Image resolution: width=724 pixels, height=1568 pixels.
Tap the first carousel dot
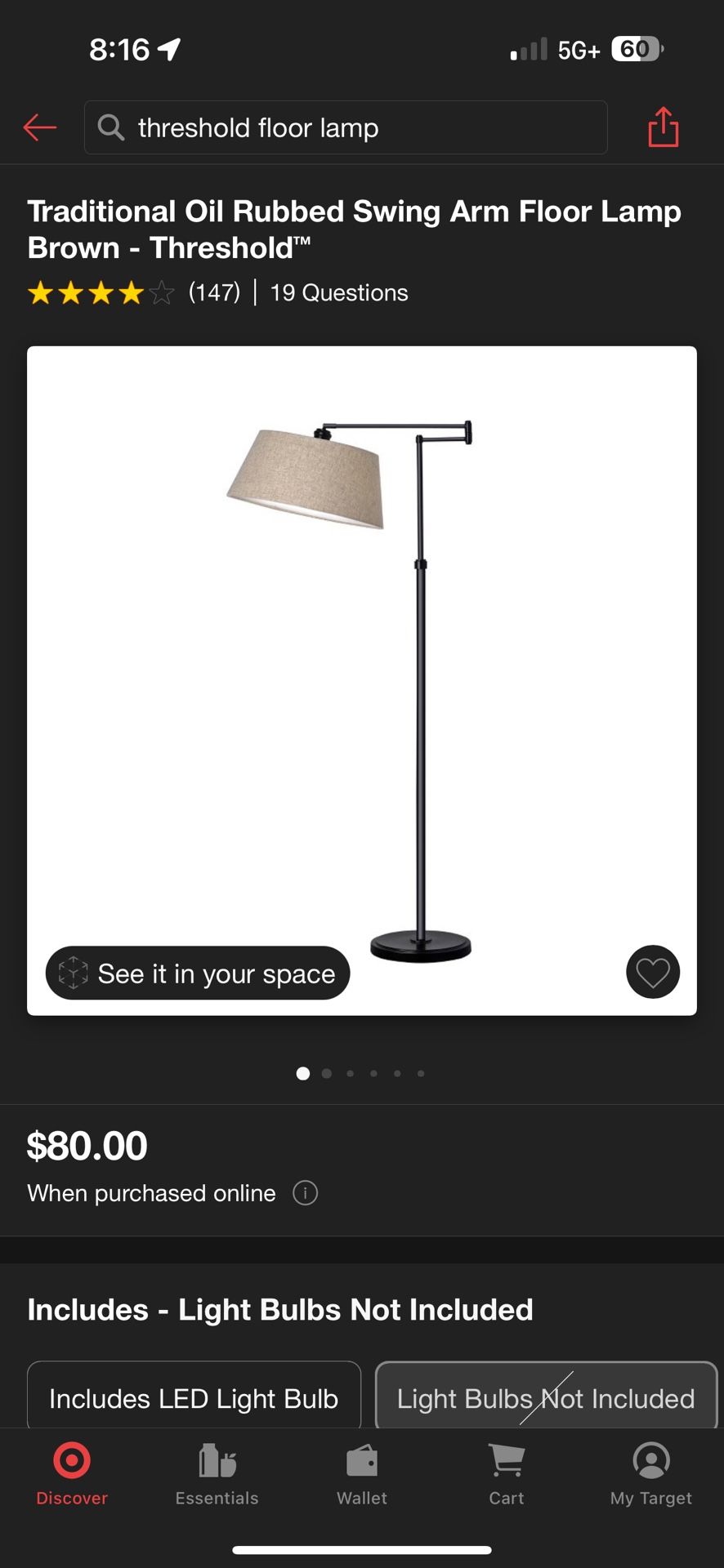click(x=302, y=1073)
